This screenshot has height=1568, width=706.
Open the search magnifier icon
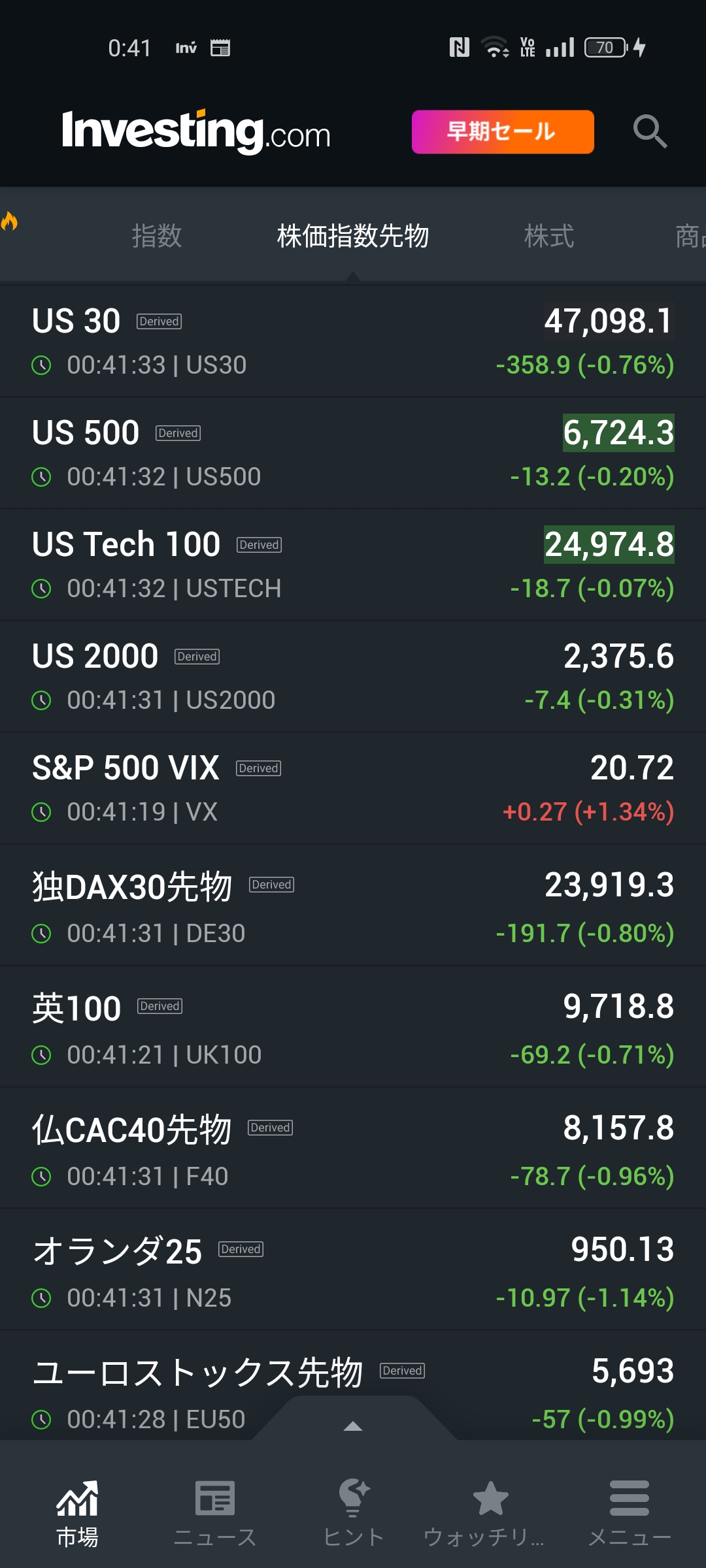tap(650, 132)
